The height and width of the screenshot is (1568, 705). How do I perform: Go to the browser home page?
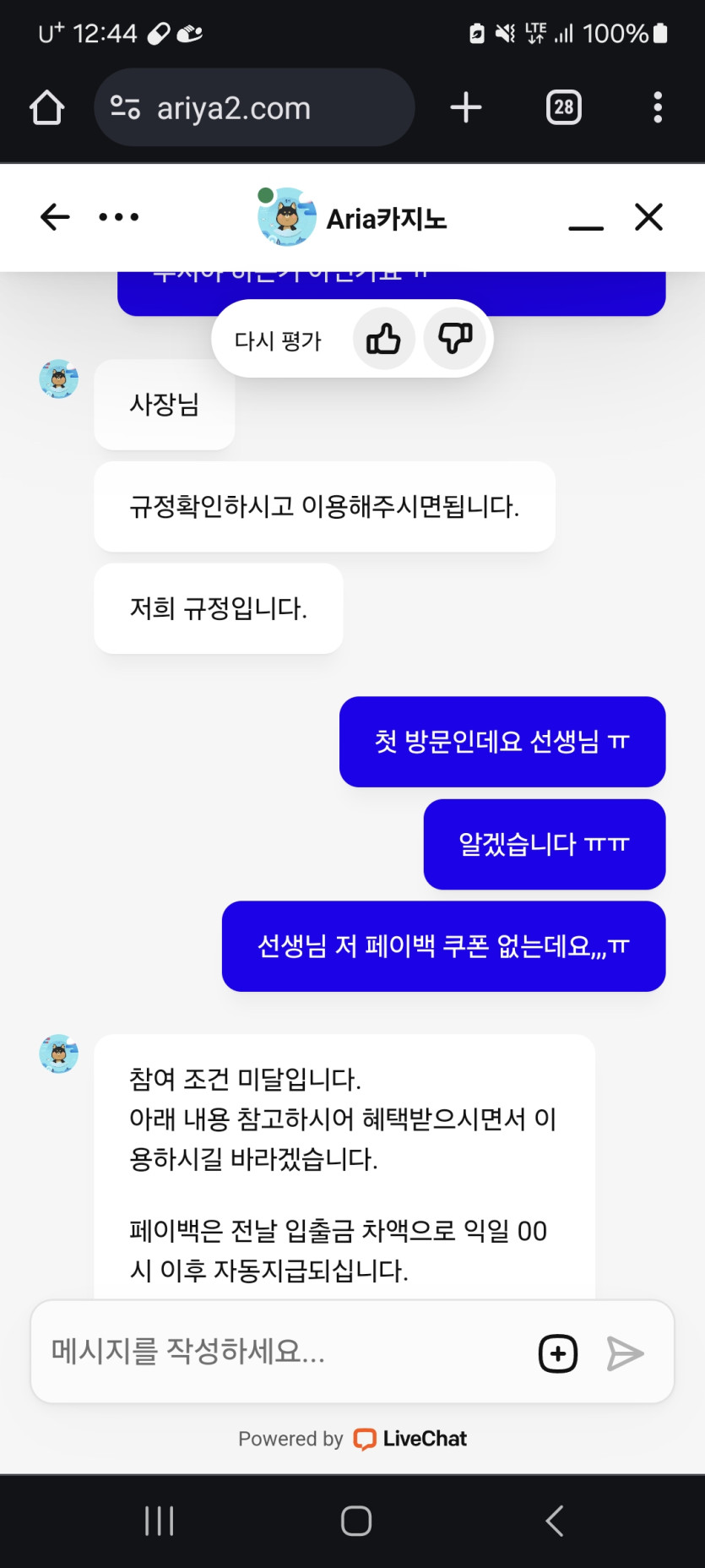[x=47, y=108]
